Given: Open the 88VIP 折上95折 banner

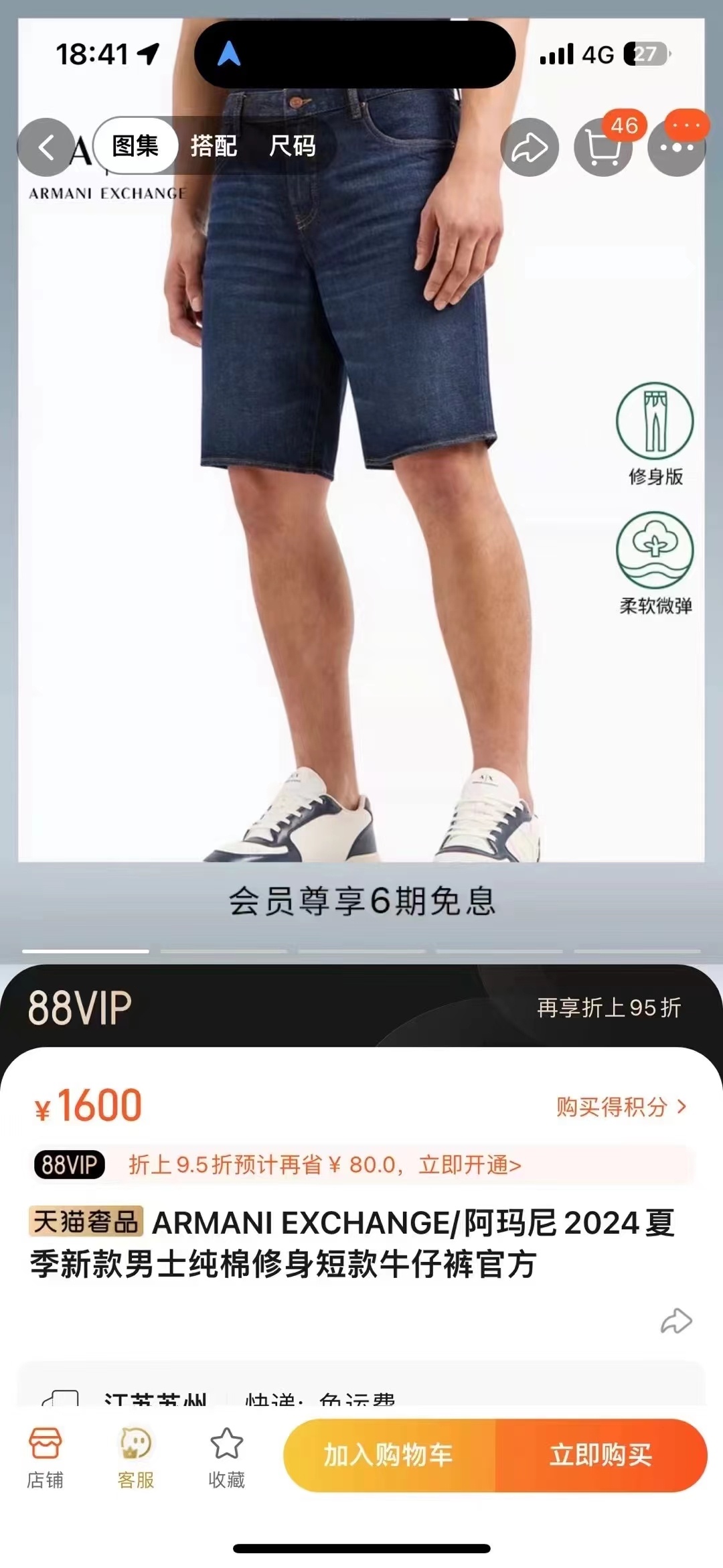Looking at the screenshot, I should point(361,1007).
